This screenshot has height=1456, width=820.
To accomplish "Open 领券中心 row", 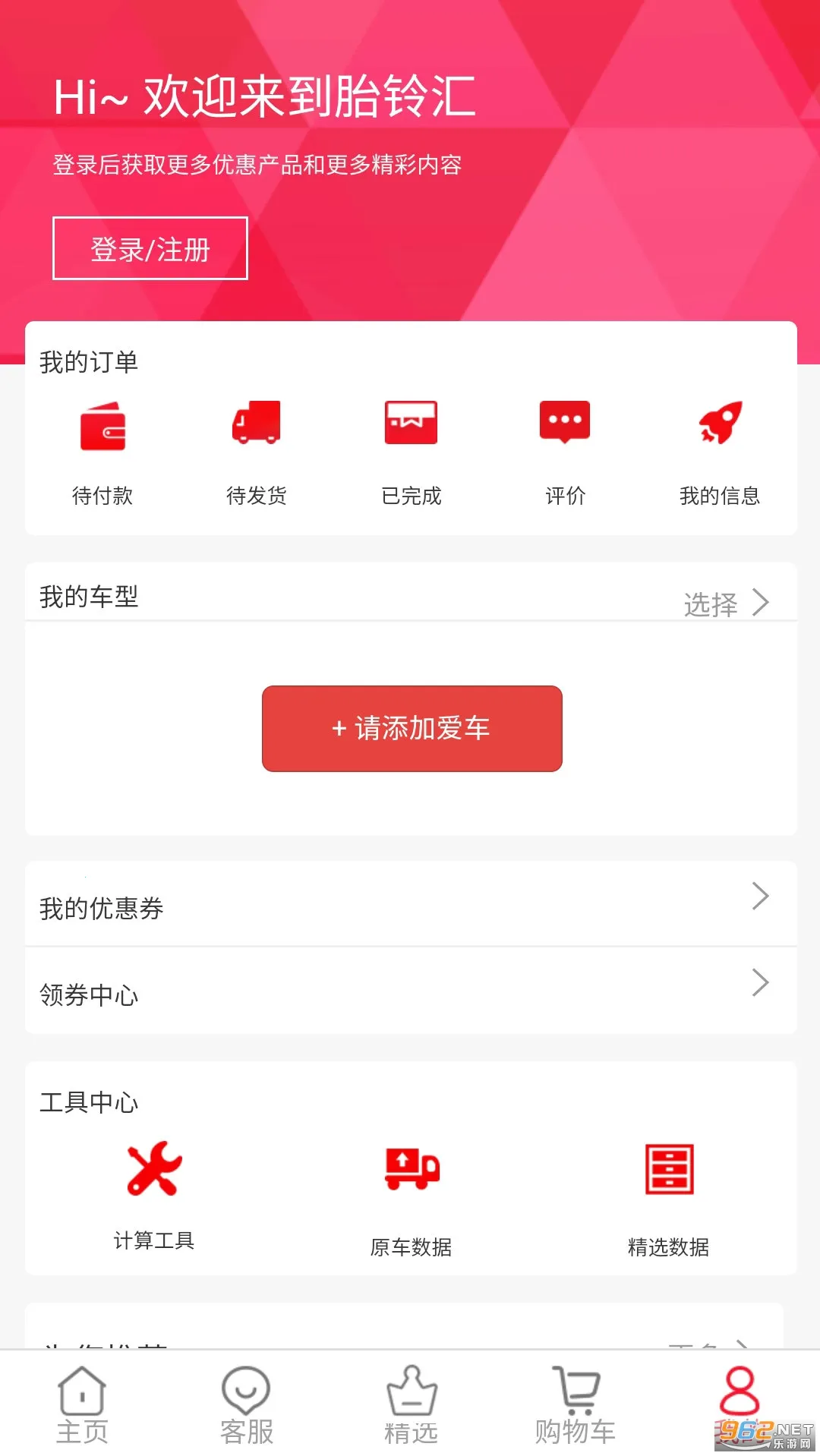I will click(411, 991).
